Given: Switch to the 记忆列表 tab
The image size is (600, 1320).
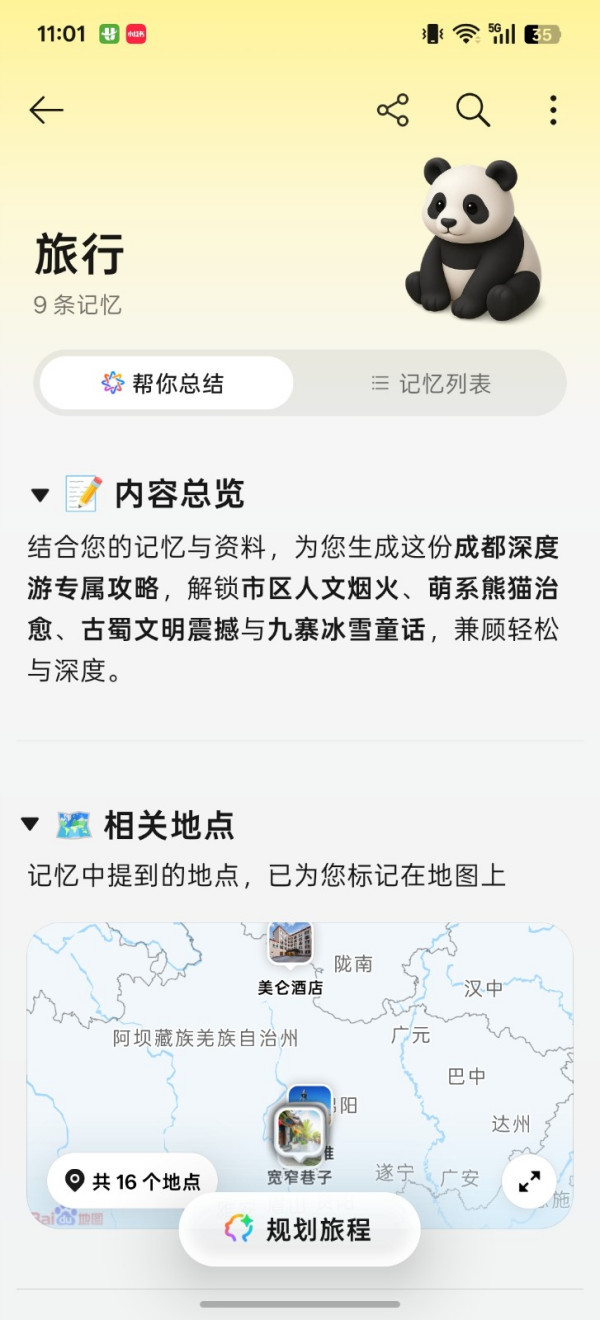Looking at the screenshot, I should pos(432,383).
